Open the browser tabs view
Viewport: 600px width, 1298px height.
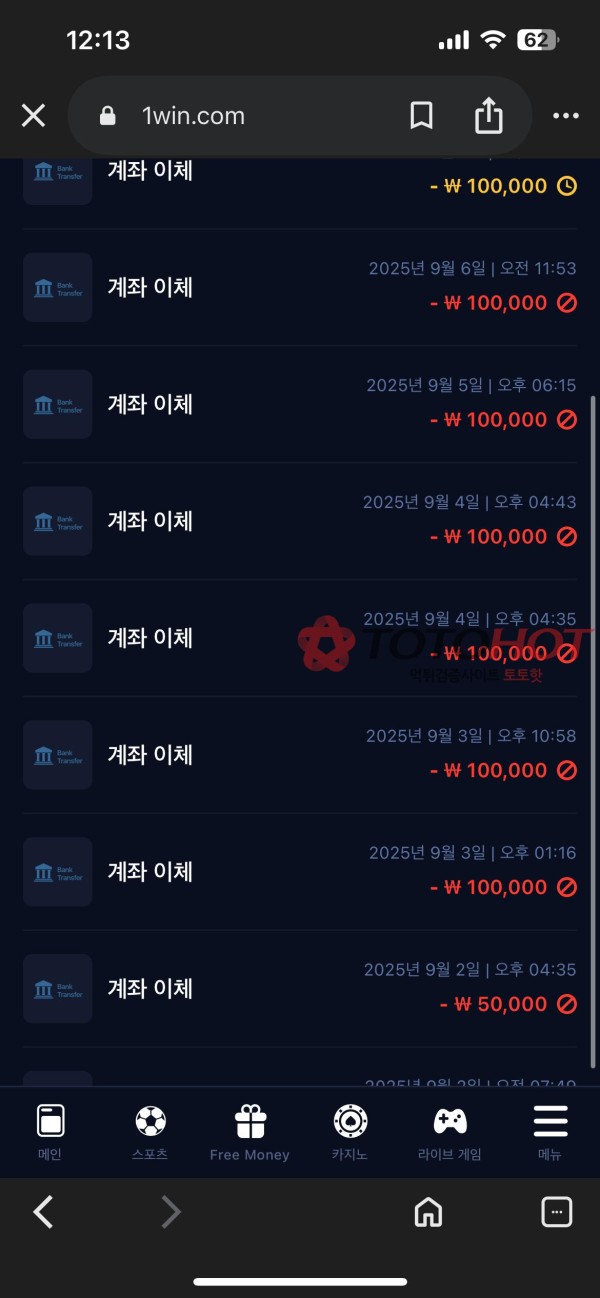coord(556,1212)
